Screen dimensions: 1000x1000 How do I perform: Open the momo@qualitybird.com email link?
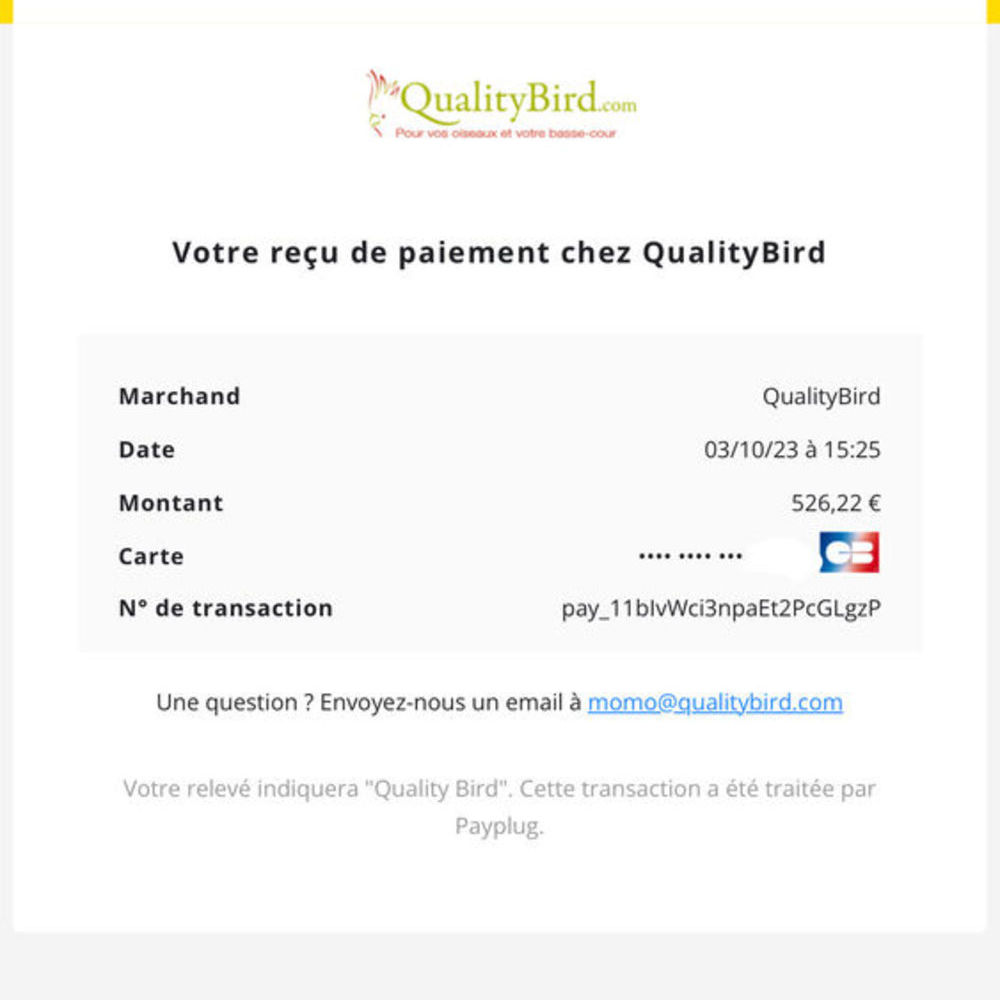coord(714,702)
